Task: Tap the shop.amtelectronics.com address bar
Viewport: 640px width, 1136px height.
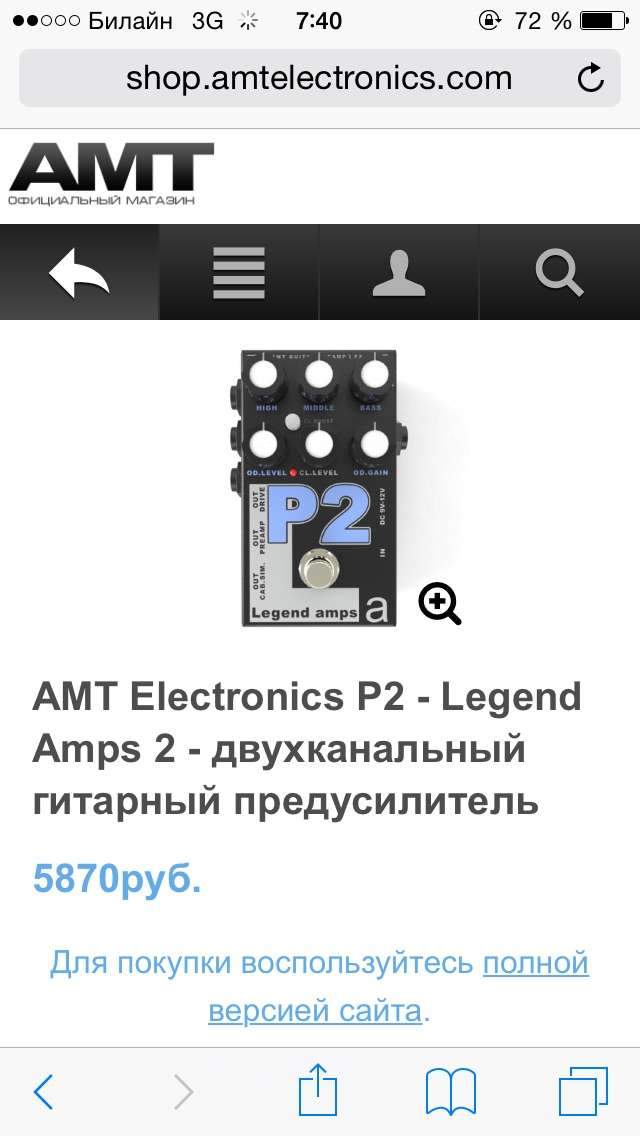Action: (318, 78)
